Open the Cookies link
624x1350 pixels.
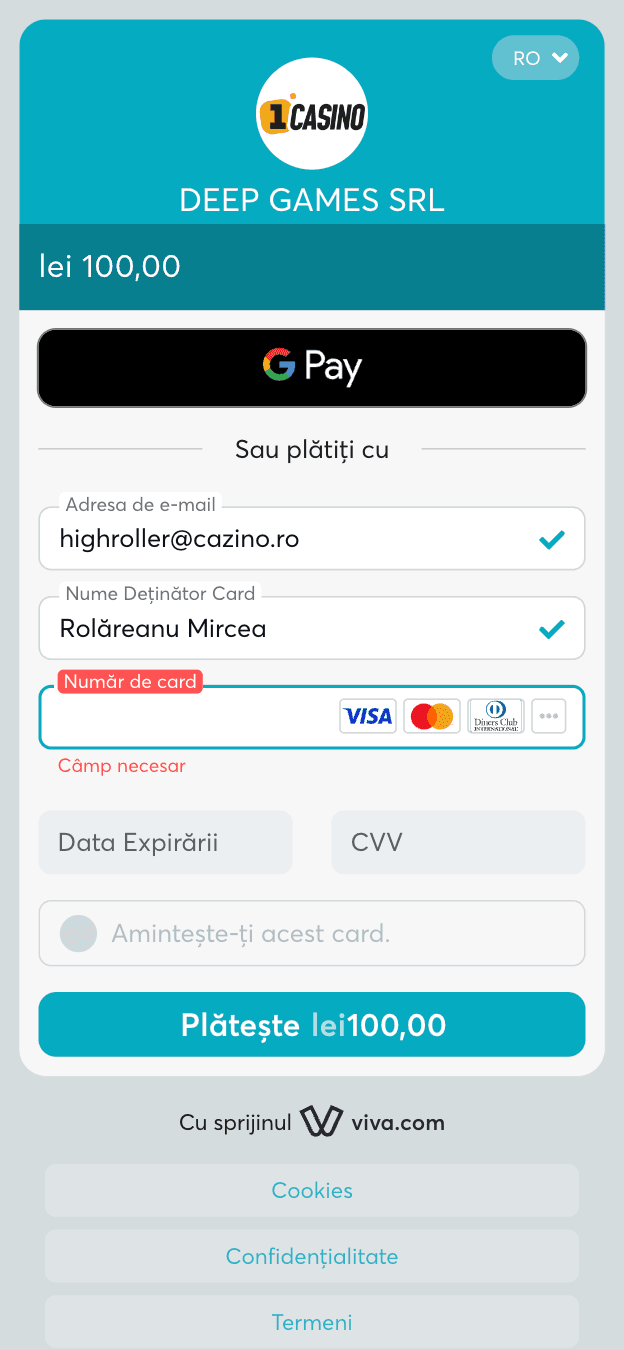312,1190
